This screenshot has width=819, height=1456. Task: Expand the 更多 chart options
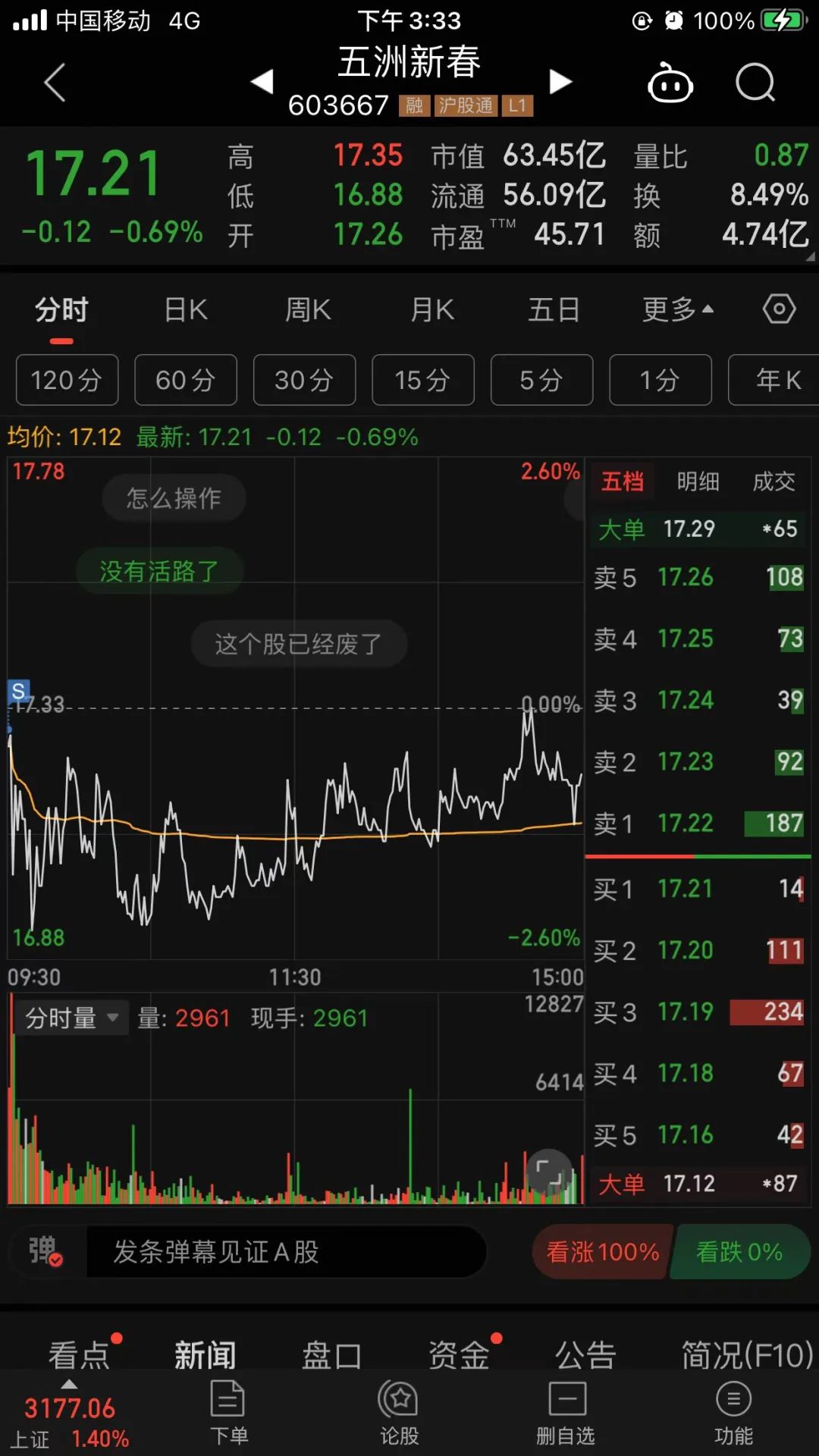(677, 310)
